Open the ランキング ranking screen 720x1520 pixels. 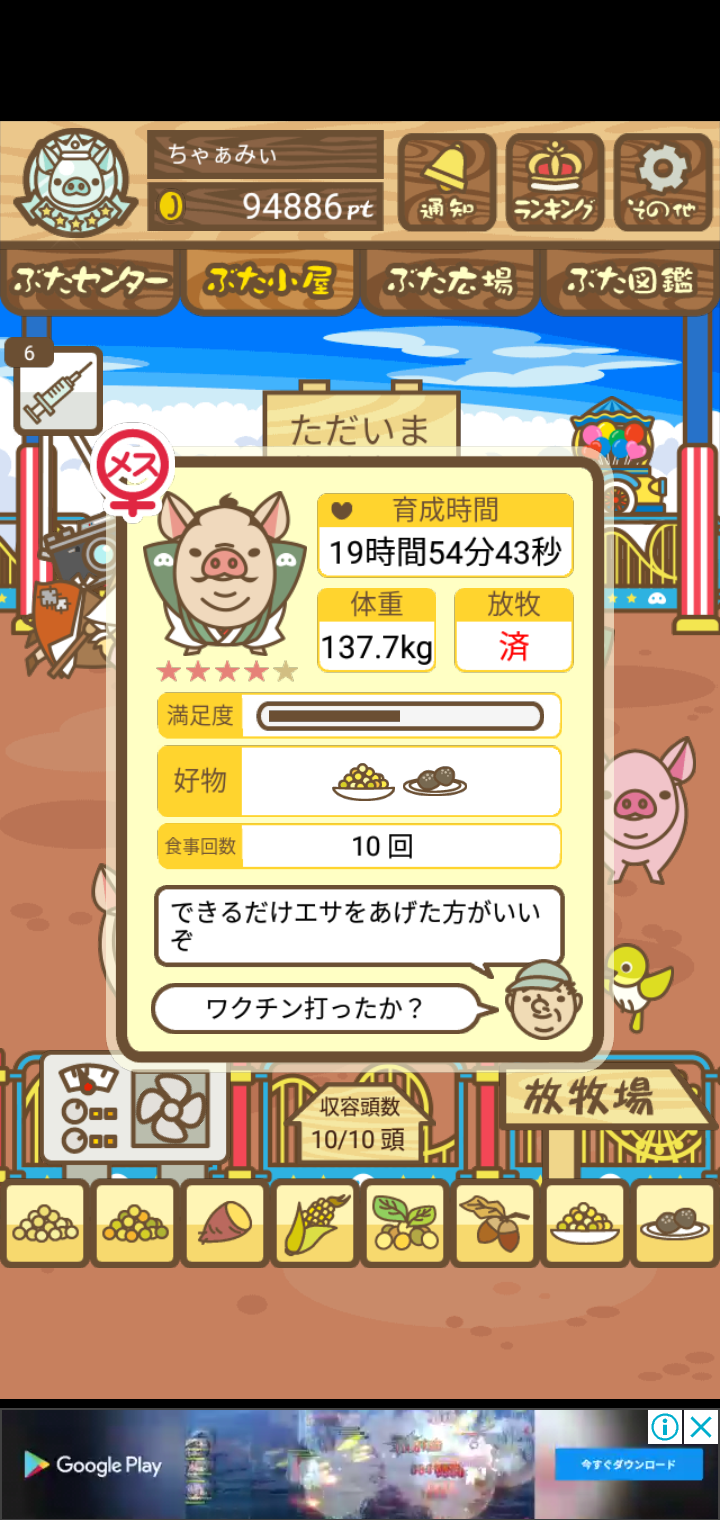[x=555, y=182]
